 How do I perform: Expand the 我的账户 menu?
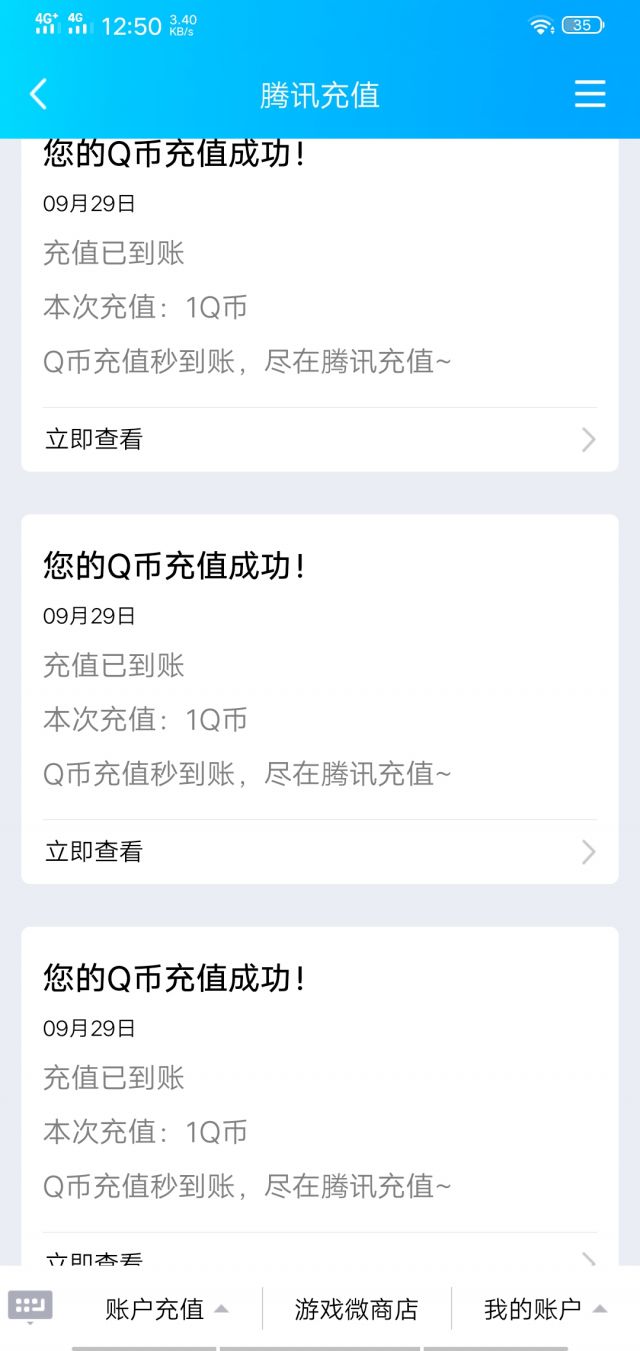545,1309
